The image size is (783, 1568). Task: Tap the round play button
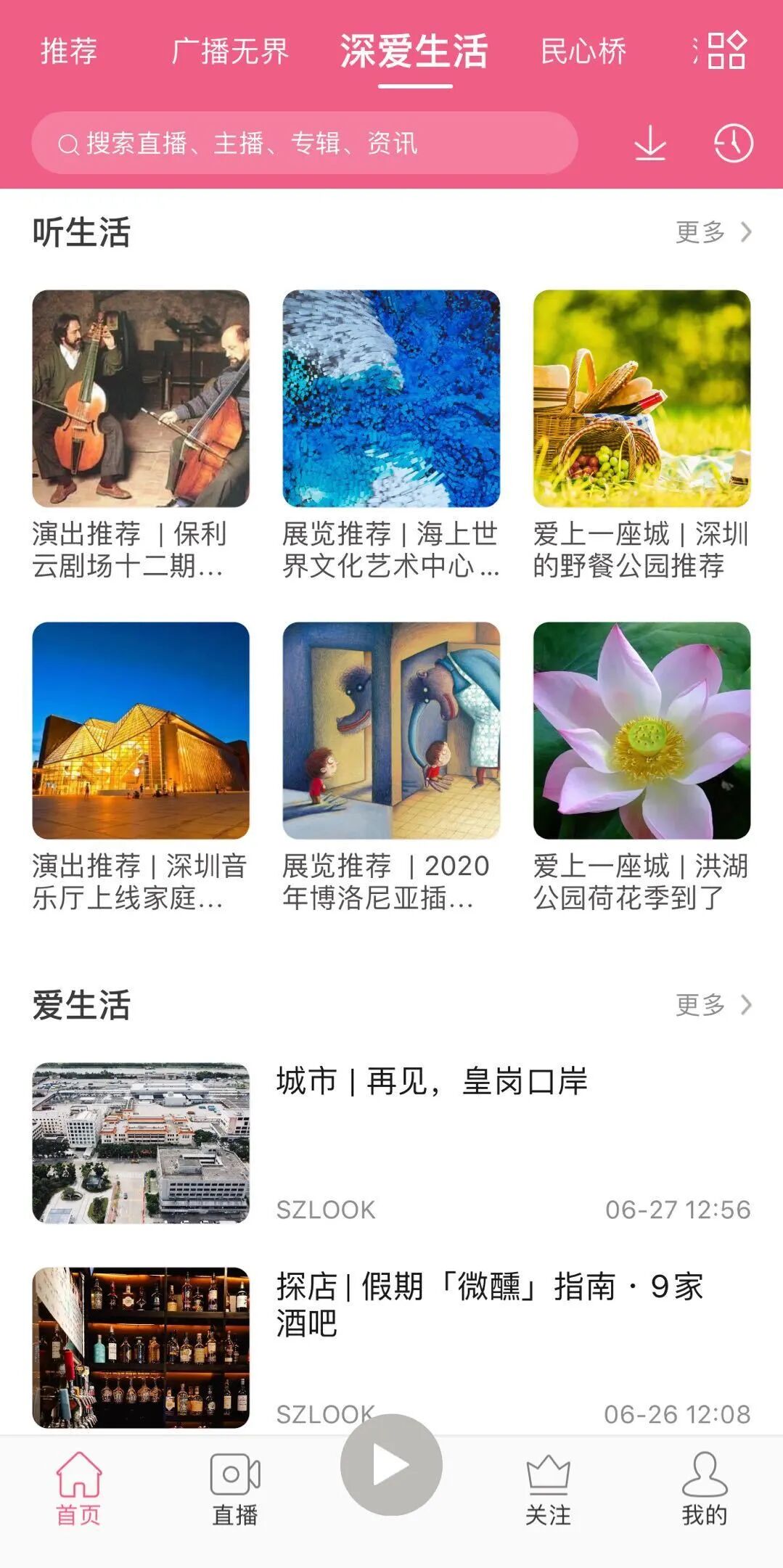click(391, 1464)
